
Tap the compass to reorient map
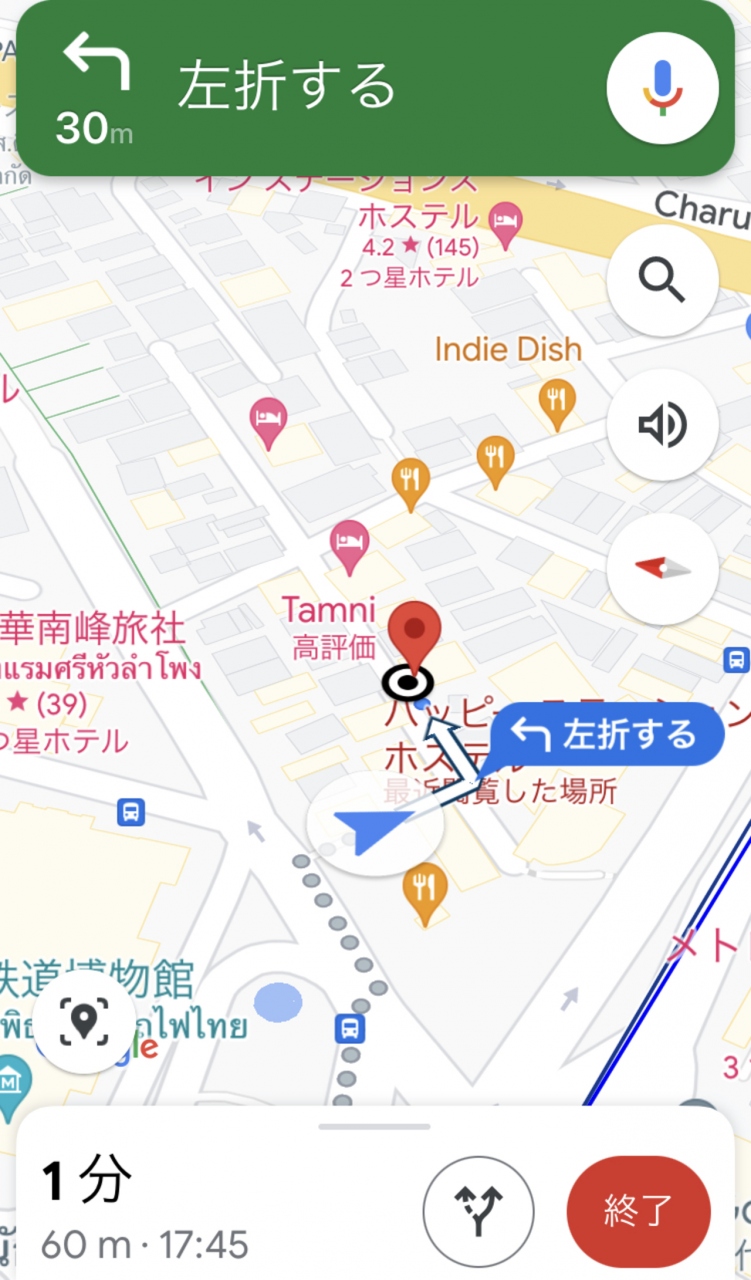[662, 568]
